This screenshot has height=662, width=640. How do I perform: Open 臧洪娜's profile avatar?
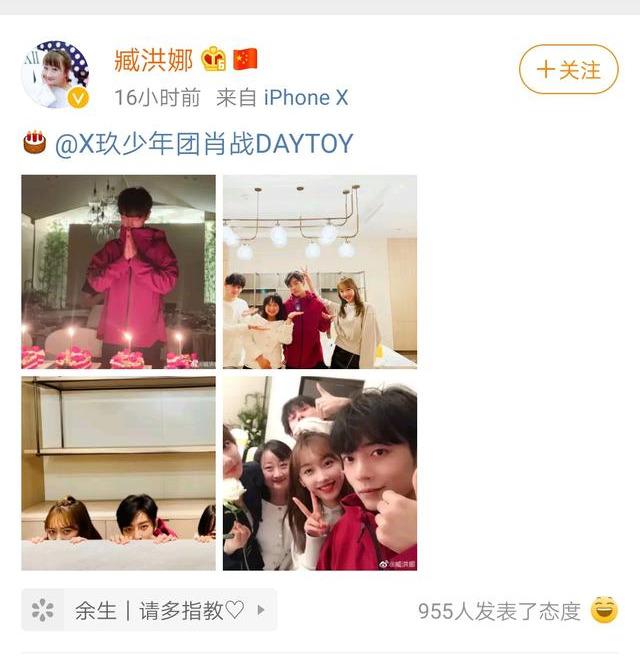point(55,74)
